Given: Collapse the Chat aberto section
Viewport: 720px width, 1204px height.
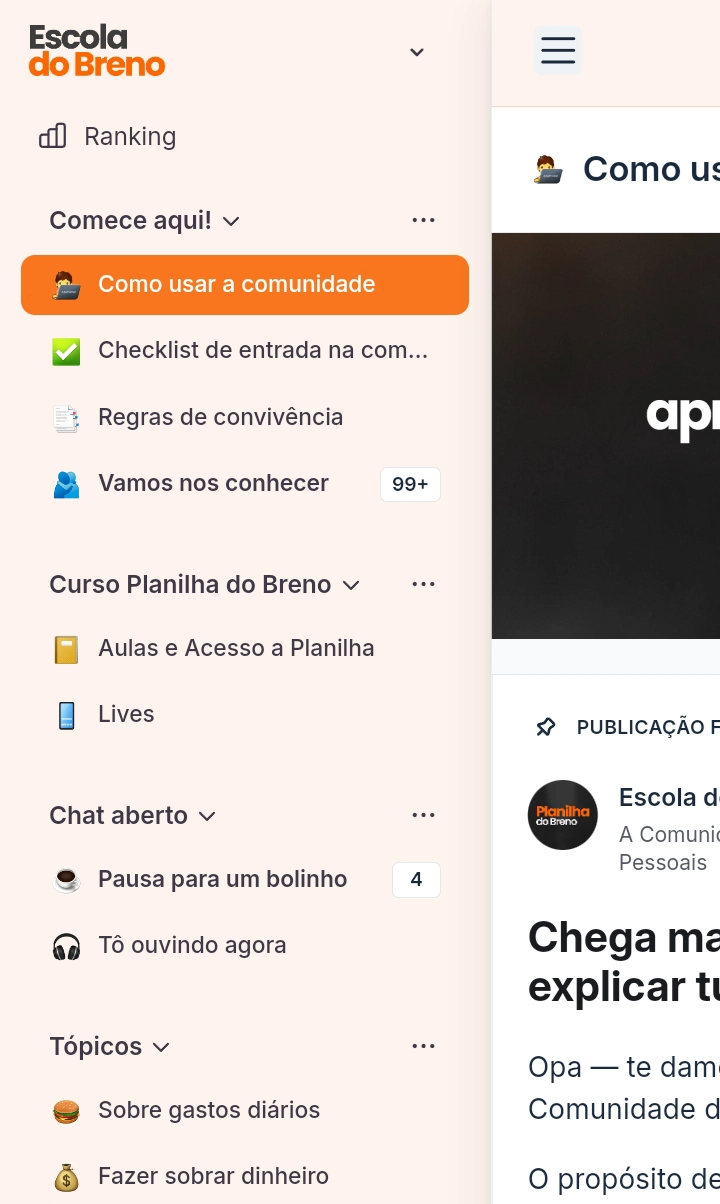Looking at the screenshot, I should (x=207, y=816).
